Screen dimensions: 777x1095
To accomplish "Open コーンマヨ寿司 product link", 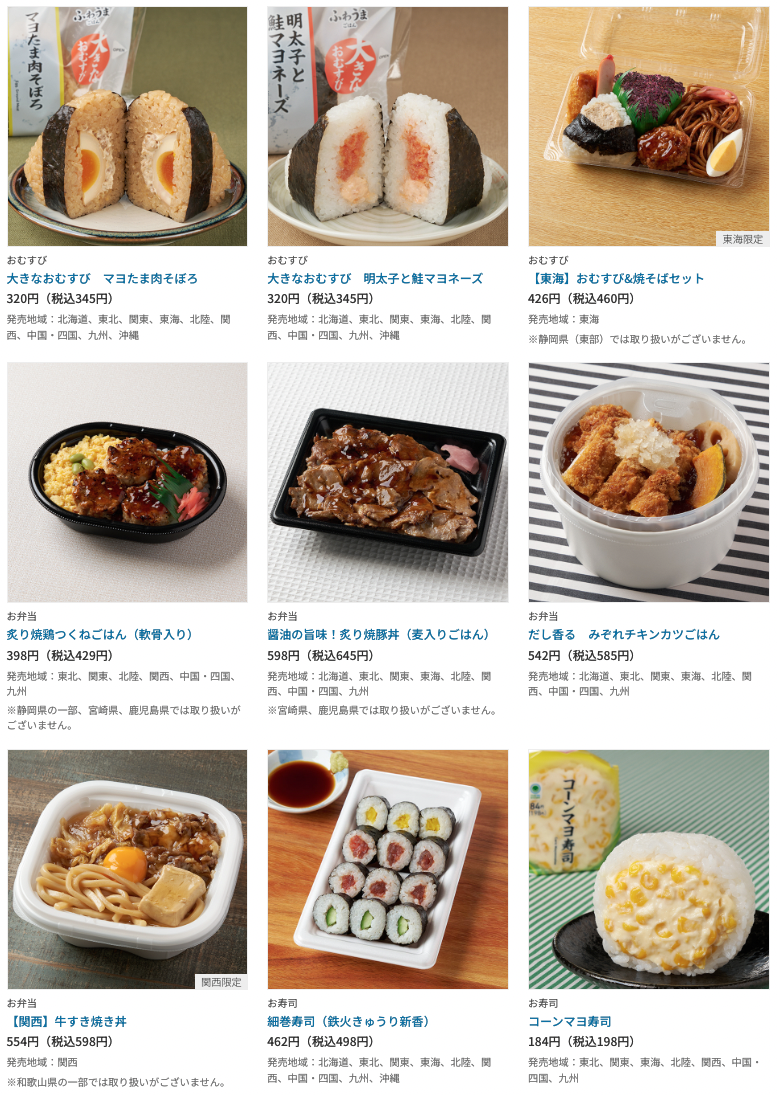I will pos(570,1021).
